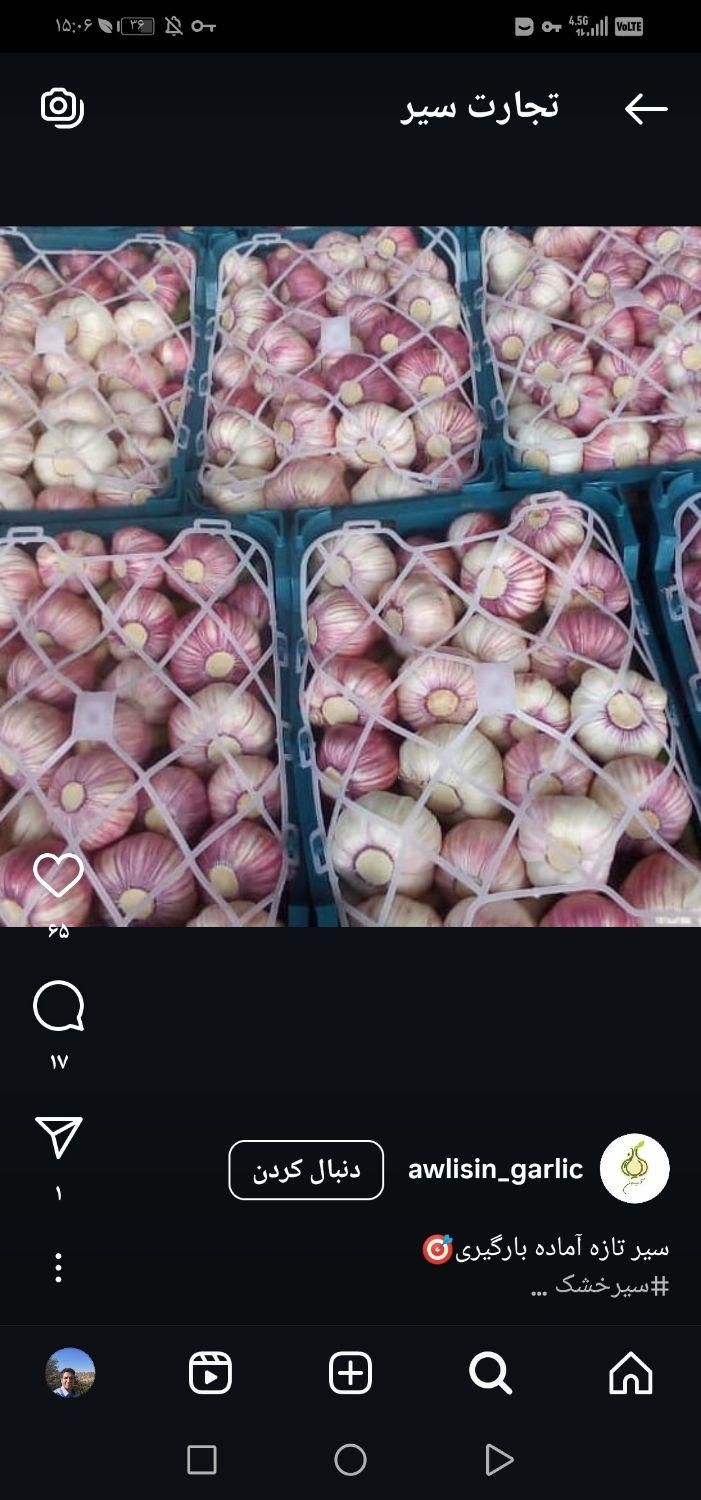Expand the caption with #سیرخشک
This screenshot has width=701, height=1500.
point(600,1286)
